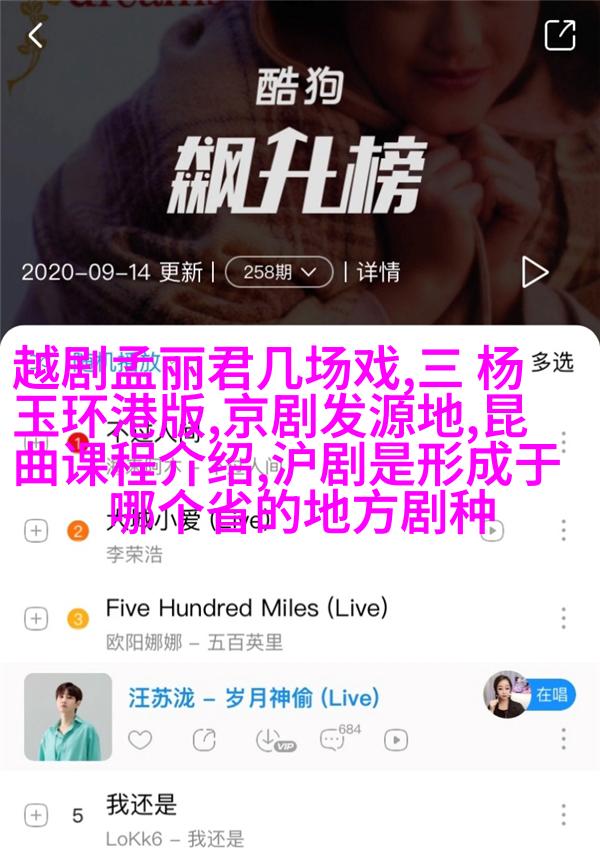Viewport: 600px width, 868px height.
Task: Play all songs with the header play icon
Action: point(534,271)
